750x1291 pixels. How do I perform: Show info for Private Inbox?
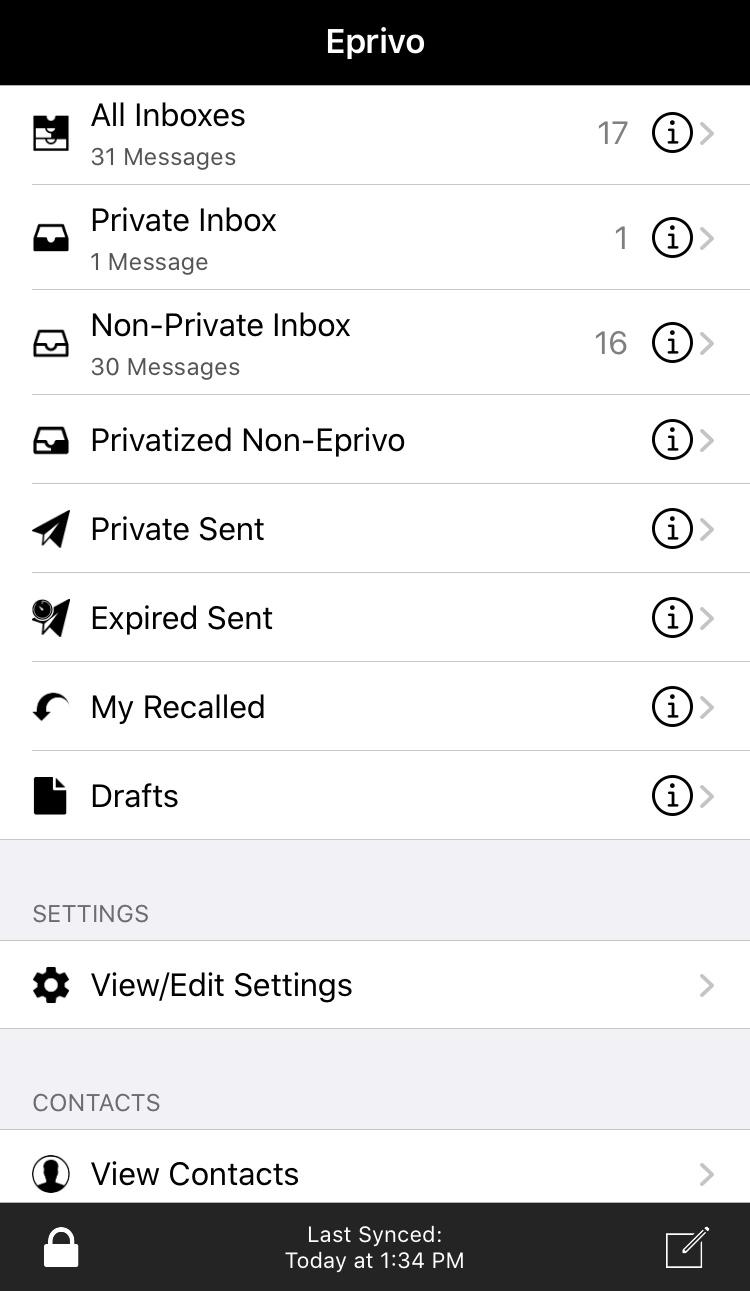pyautogui.click(x=672, y=238)
